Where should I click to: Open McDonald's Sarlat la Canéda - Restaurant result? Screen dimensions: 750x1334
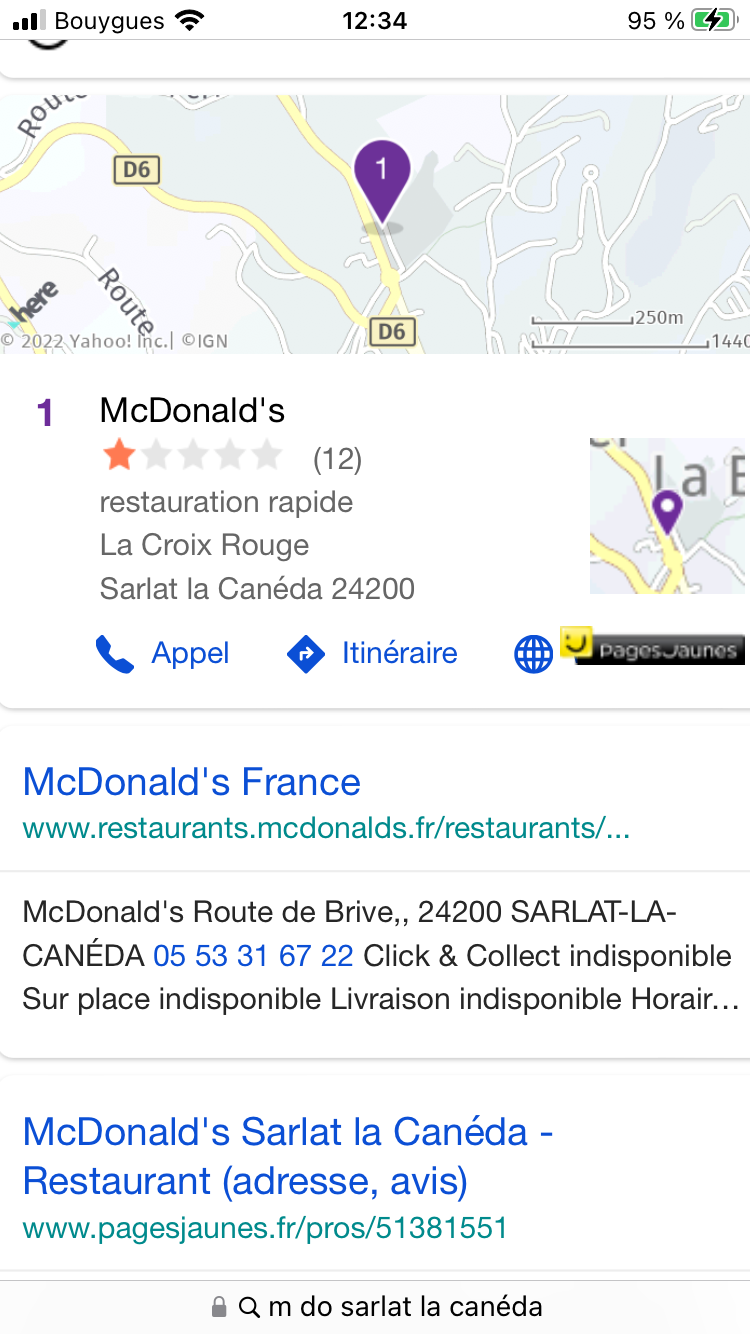pos(288,1156)
